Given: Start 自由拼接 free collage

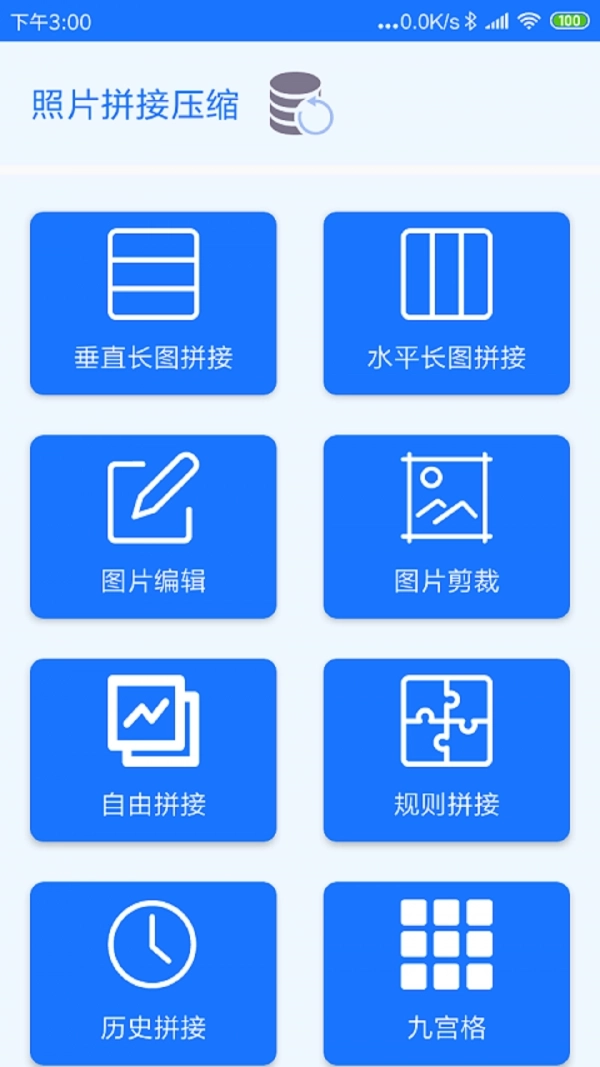Looking at the screenshot, I should click(x=153, y=750).
